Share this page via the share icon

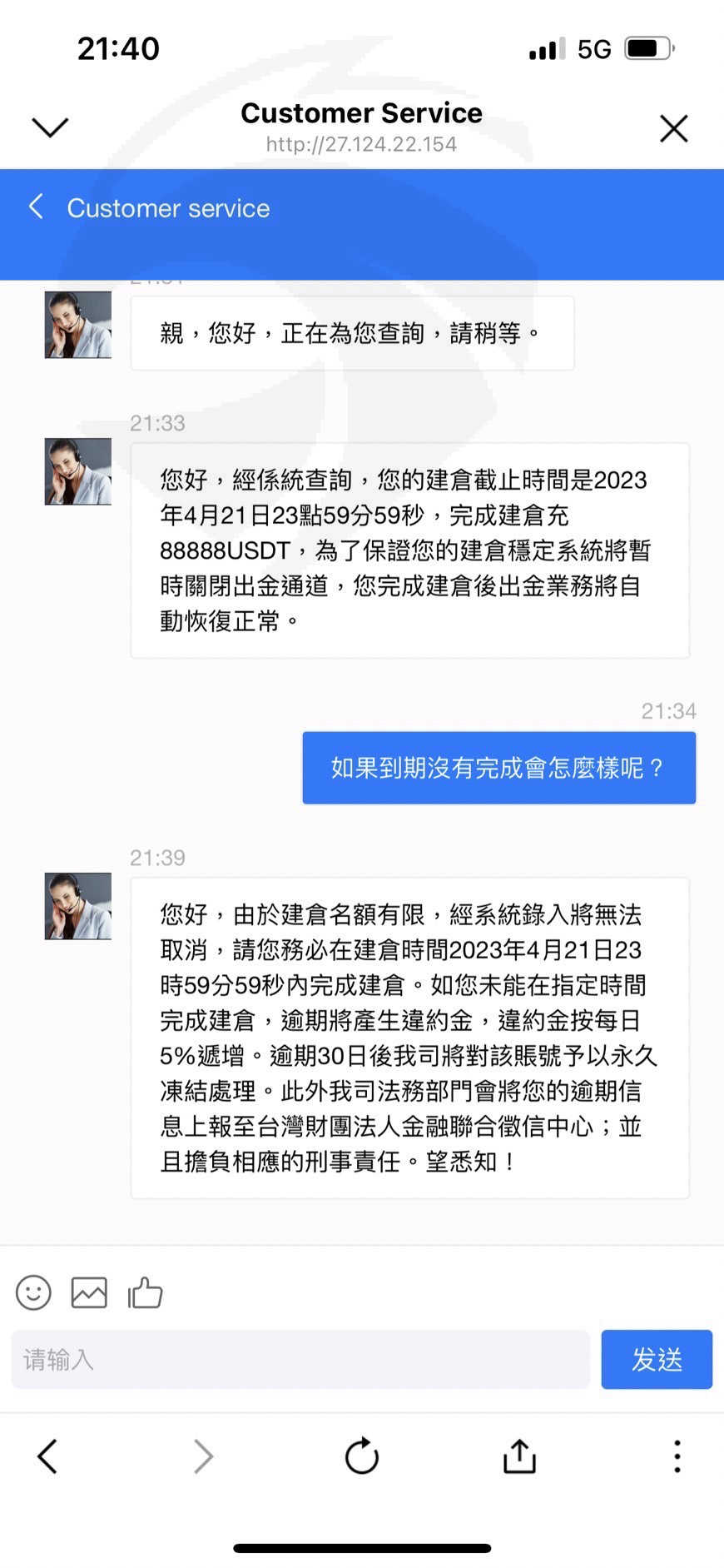(x=519, y=1456)
